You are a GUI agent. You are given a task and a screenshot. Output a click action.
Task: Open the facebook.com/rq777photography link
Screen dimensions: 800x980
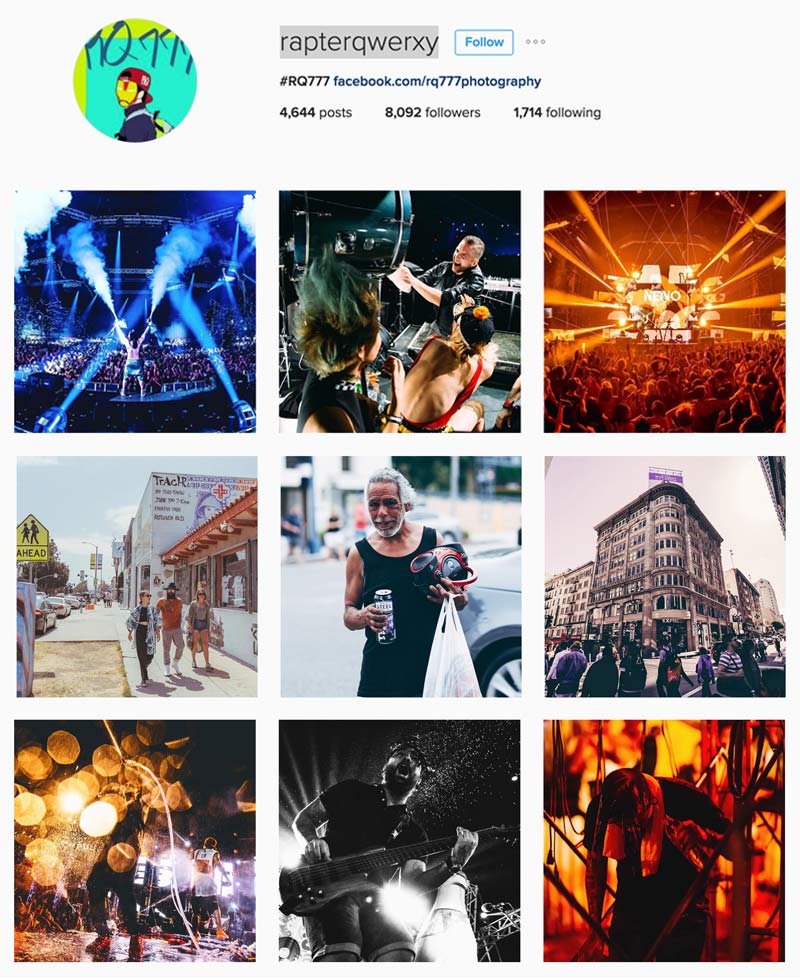point(437,81)
